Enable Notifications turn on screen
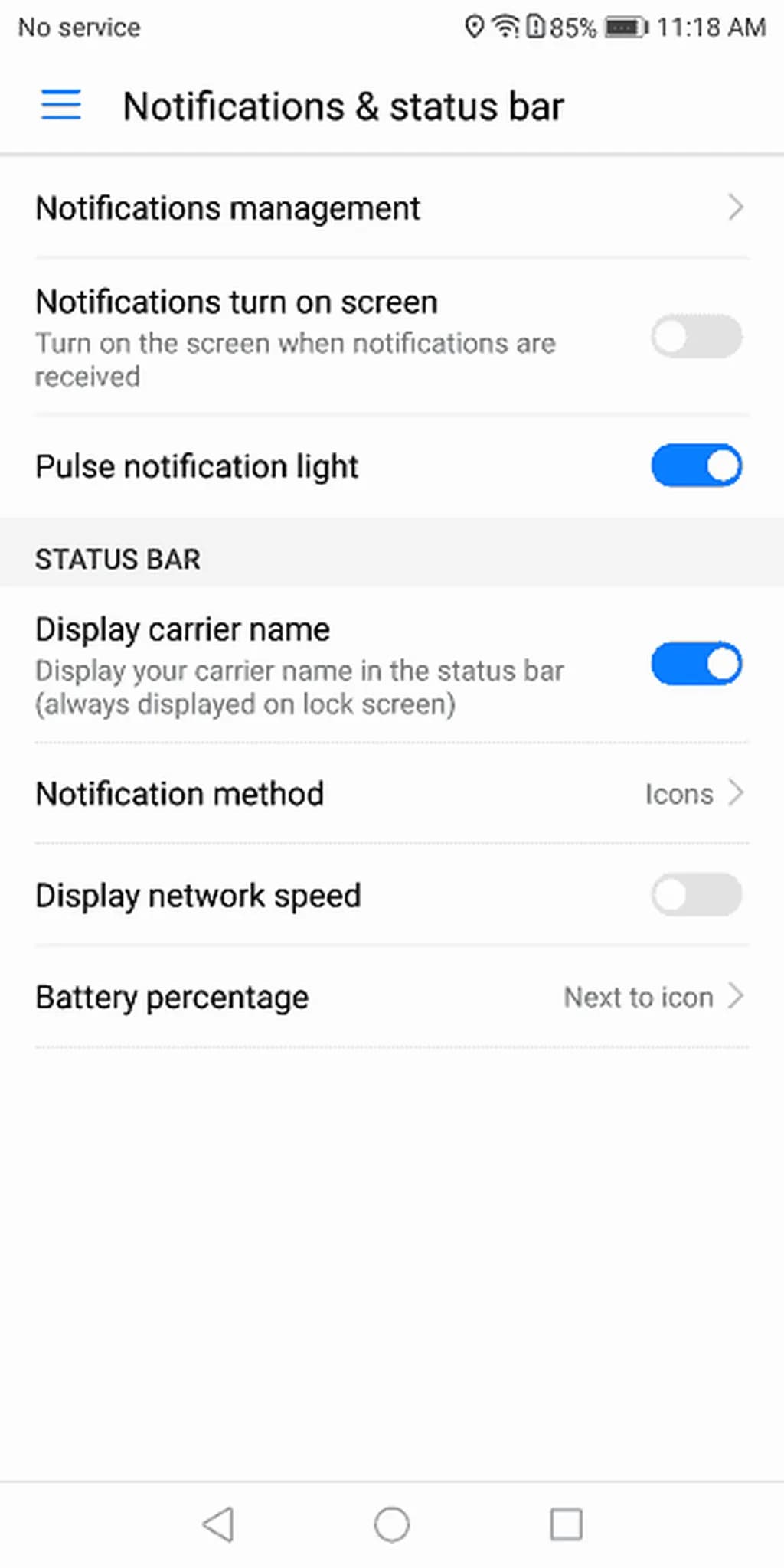 695,336
